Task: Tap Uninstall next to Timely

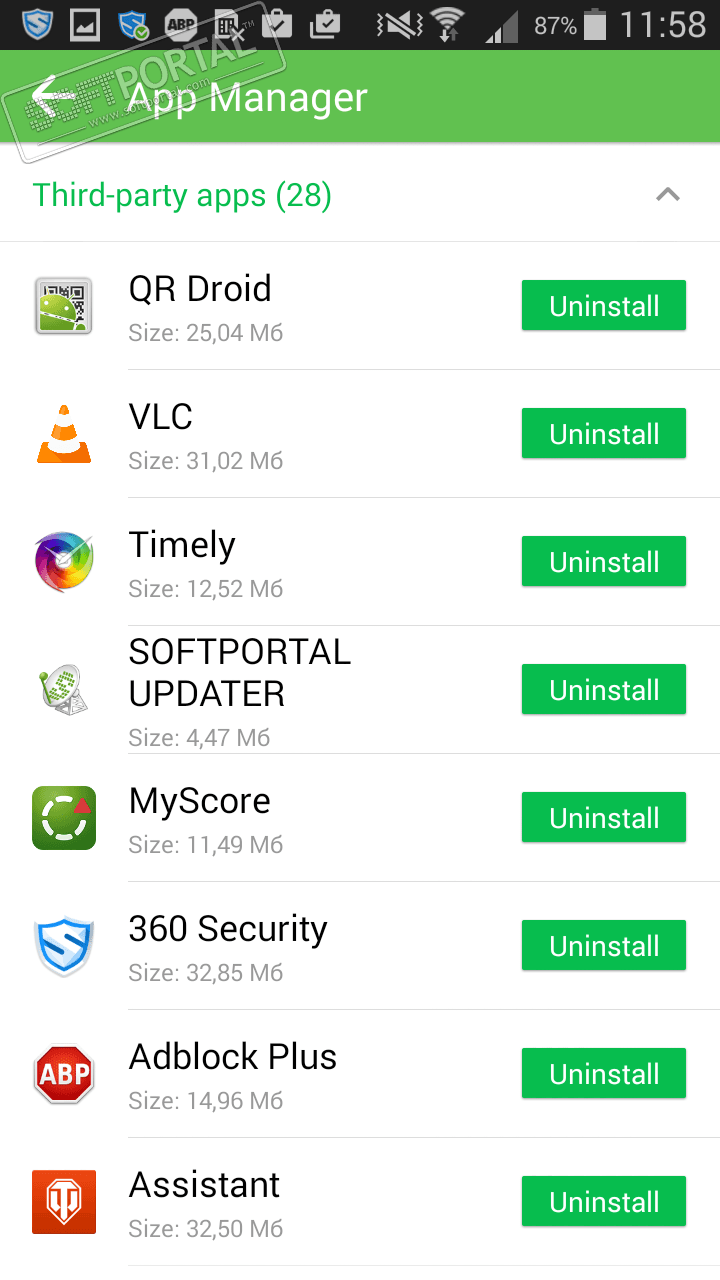Action: pos(603,562)
